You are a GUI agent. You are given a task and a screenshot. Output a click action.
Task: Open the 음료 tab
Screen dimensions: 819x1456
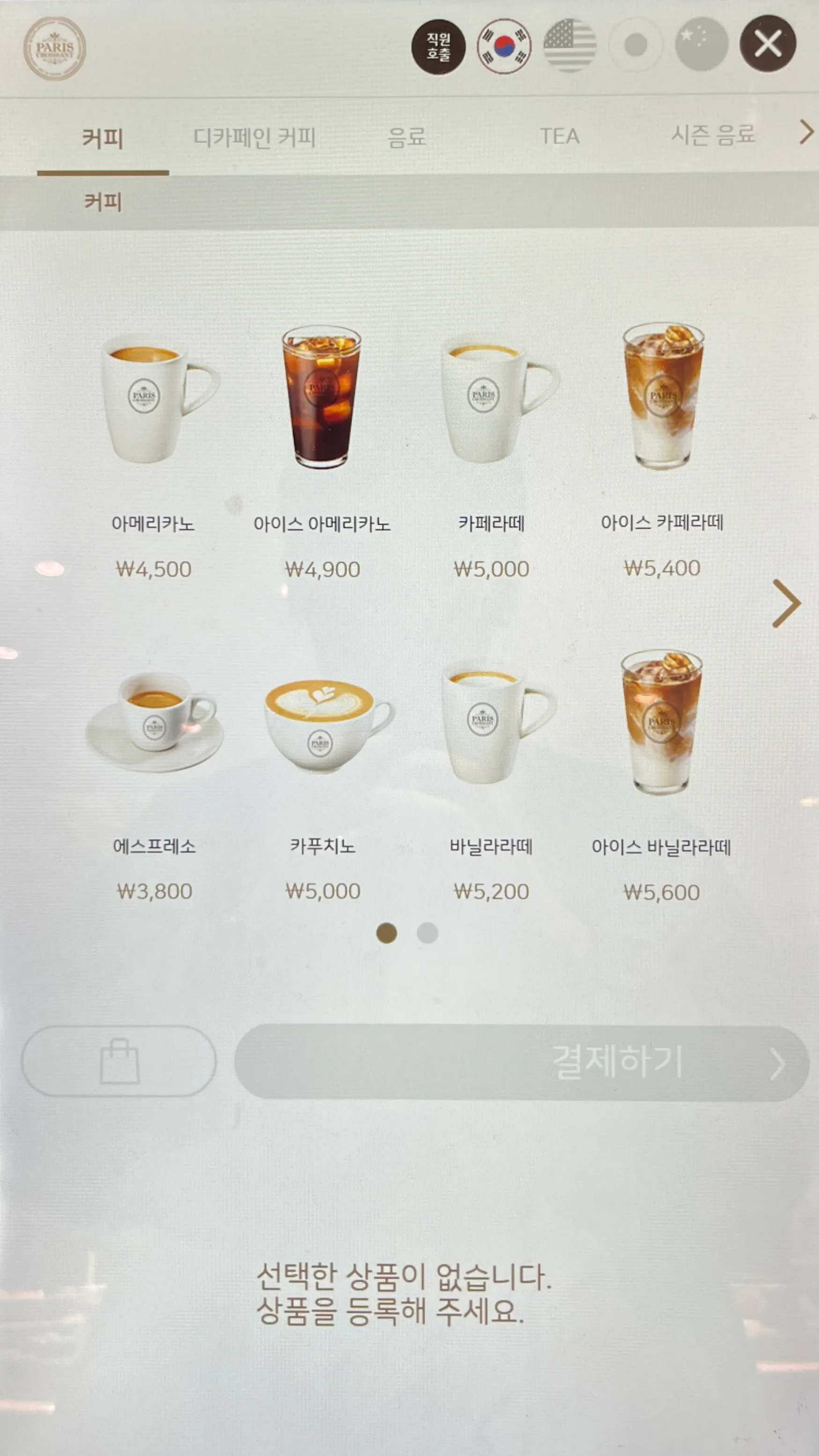(x=407, y=137)
